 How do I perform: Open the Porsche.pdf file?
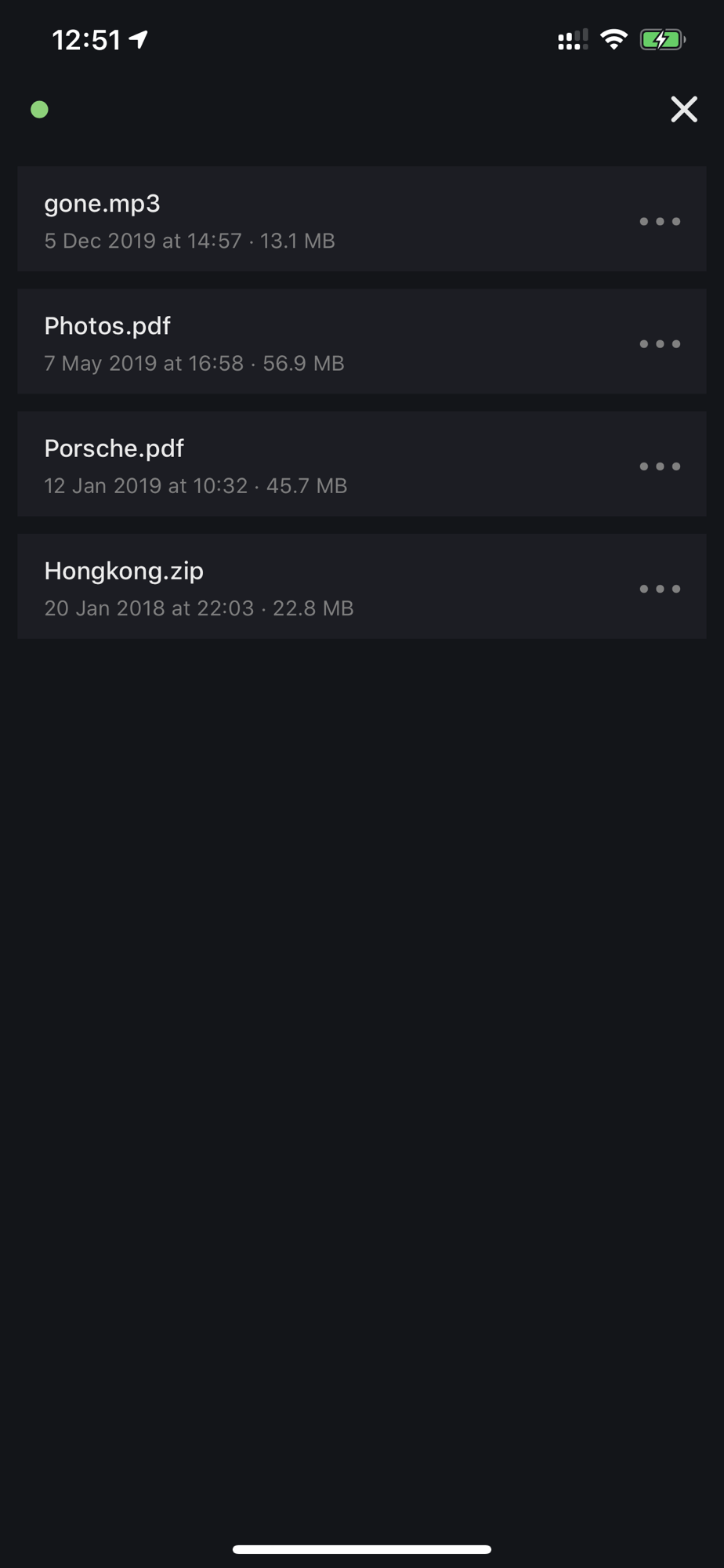(x=362, y=463)
